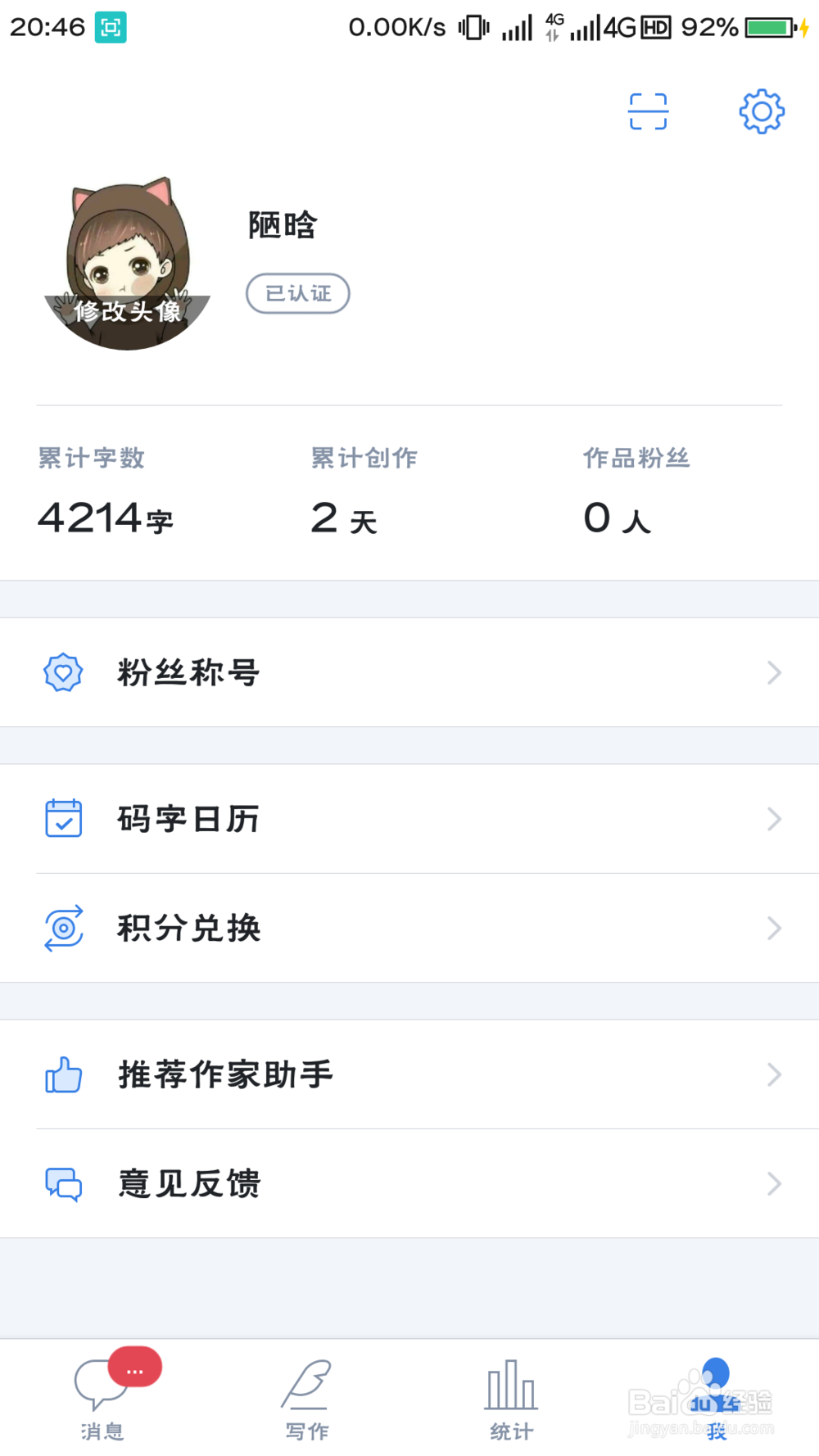Open 积分兑换 points exchange

(409, 928)
